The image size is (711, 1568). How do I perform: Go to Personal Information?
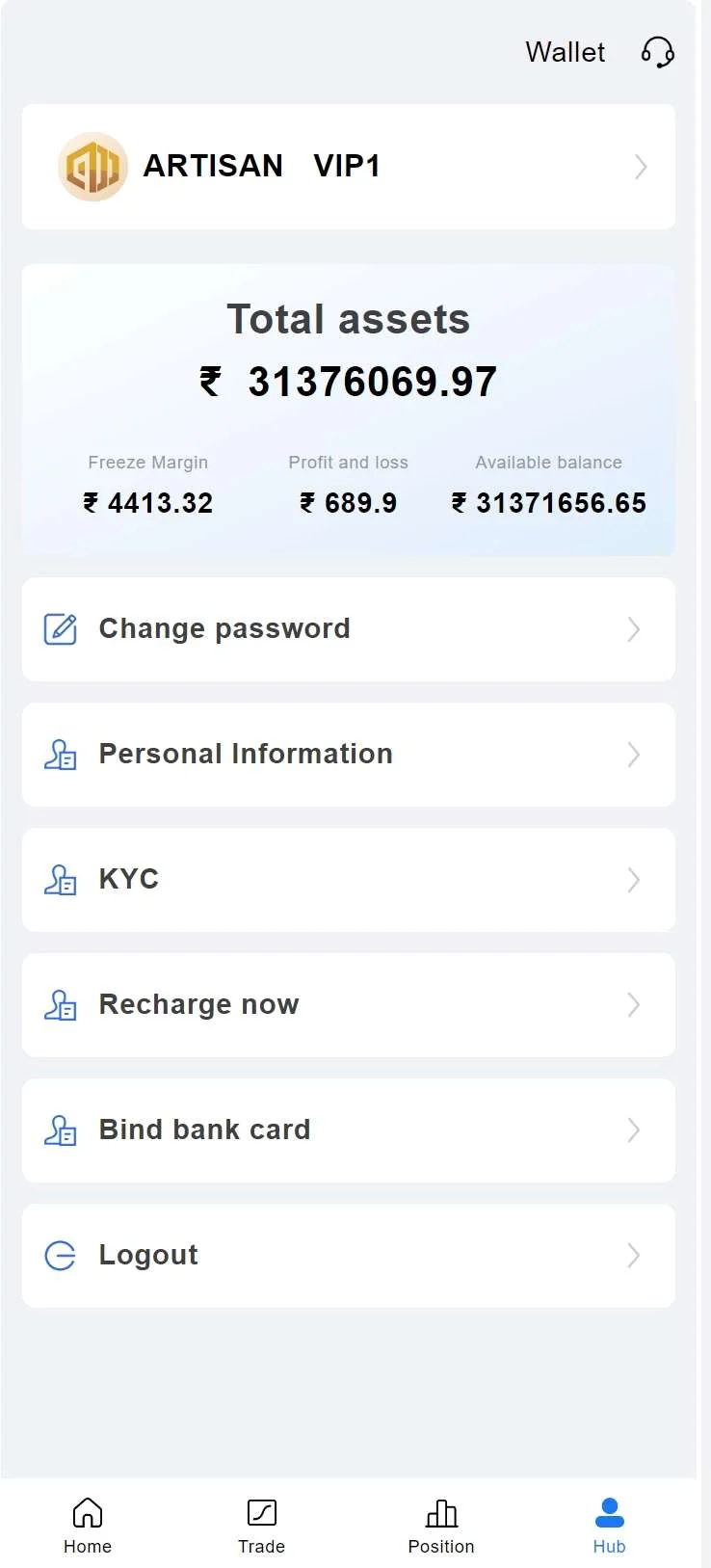pyautogui.click(x=348, y=755)
